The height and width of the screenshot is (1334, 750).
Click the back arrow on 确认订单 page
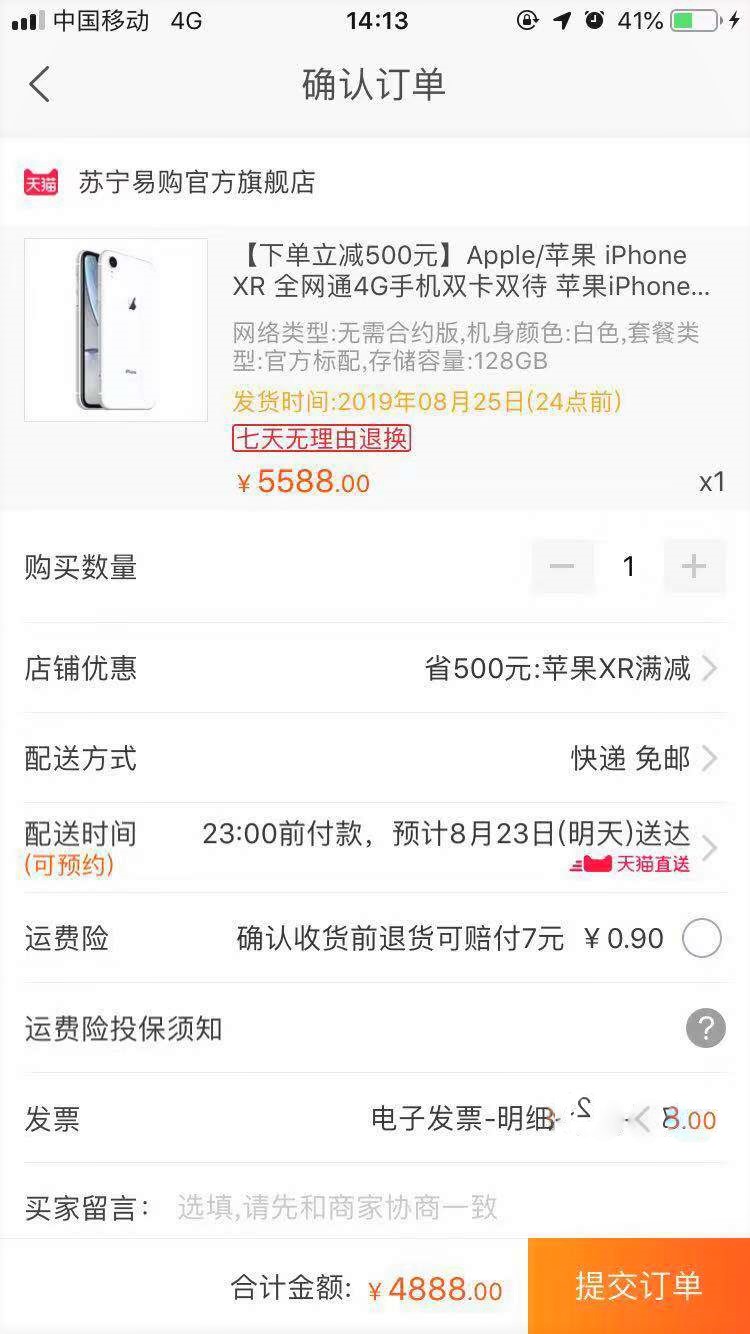pyautogui.click(x=38, y=85)
